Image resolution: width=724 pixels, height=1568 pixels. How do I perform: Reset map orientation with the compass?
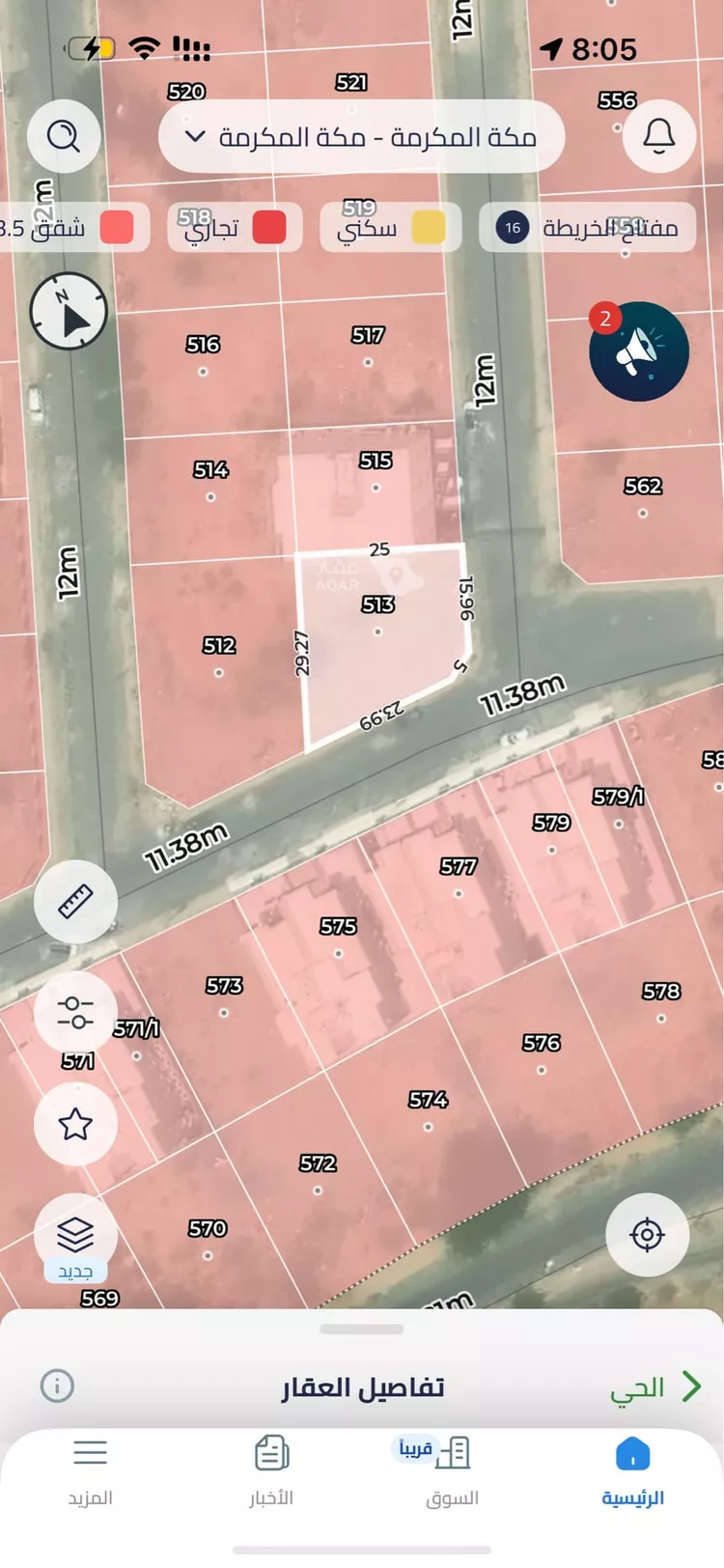pos(69,311)
